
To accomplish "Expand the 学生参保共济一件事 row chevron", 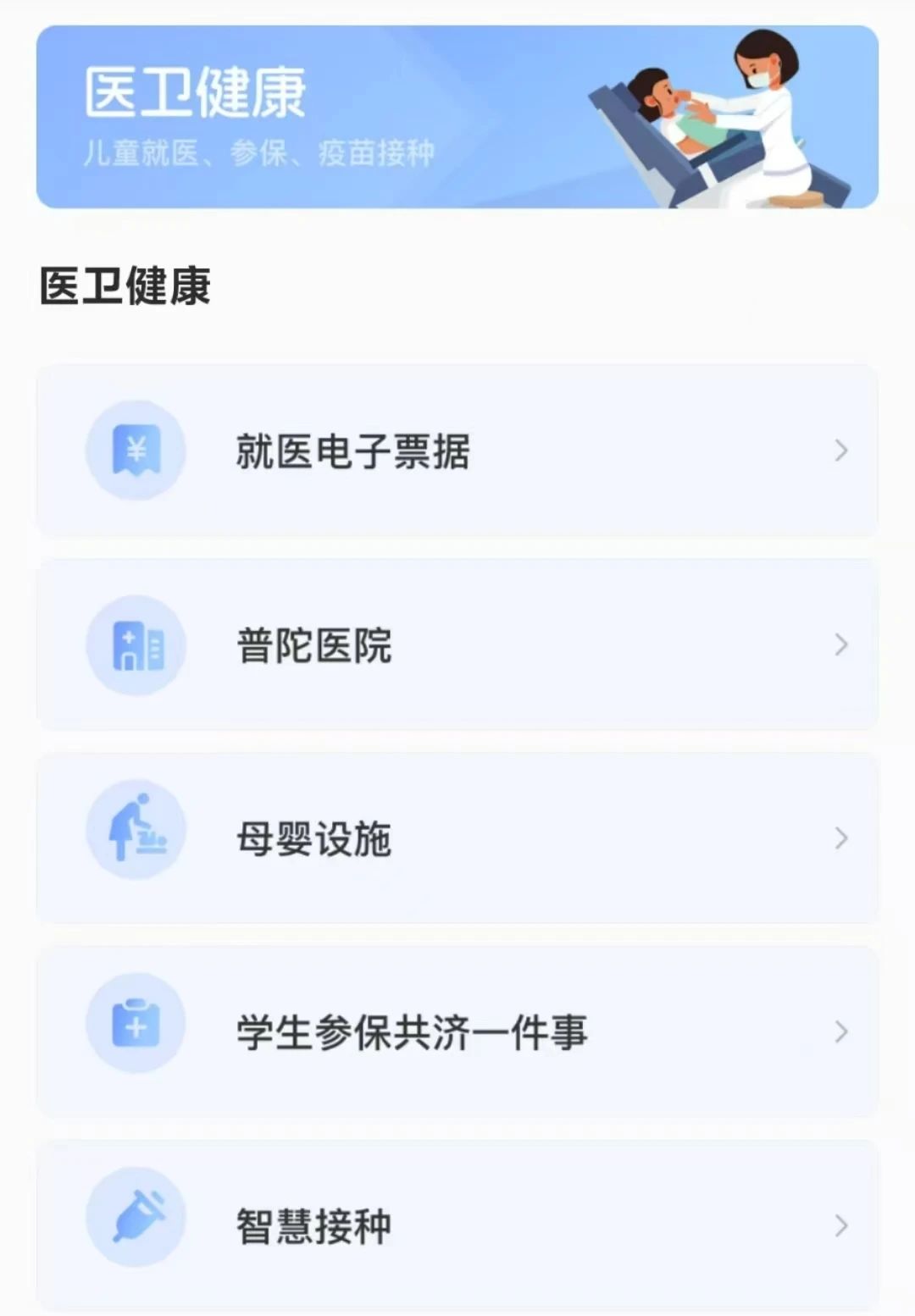I will point(840,1032).
